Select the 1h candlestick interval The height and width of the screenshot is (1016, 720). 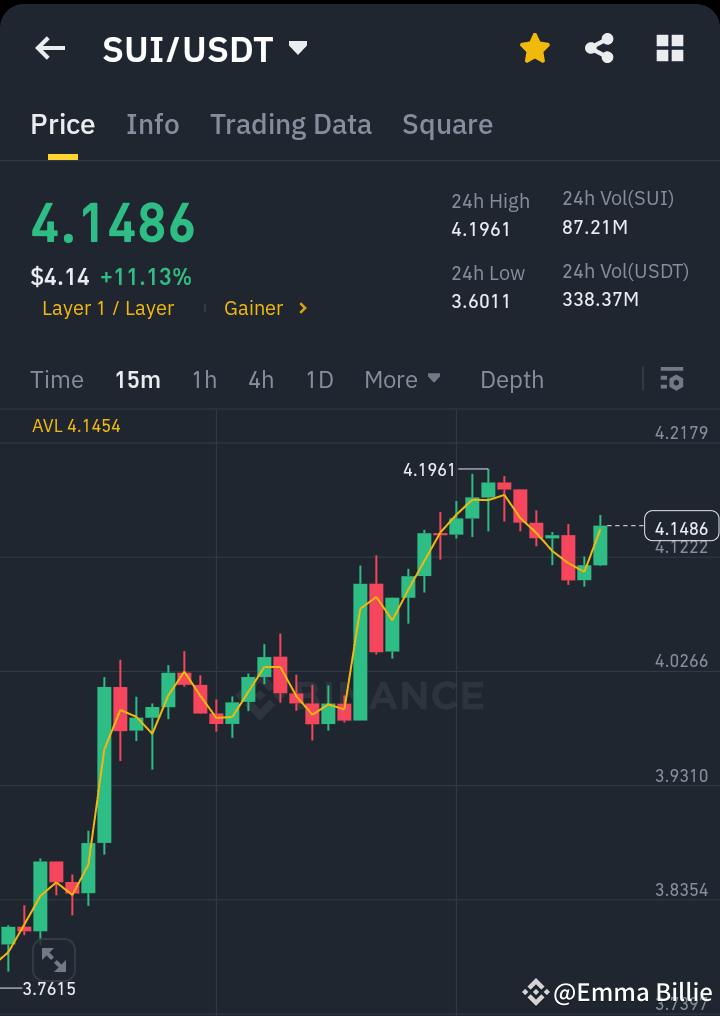[204, 380]
